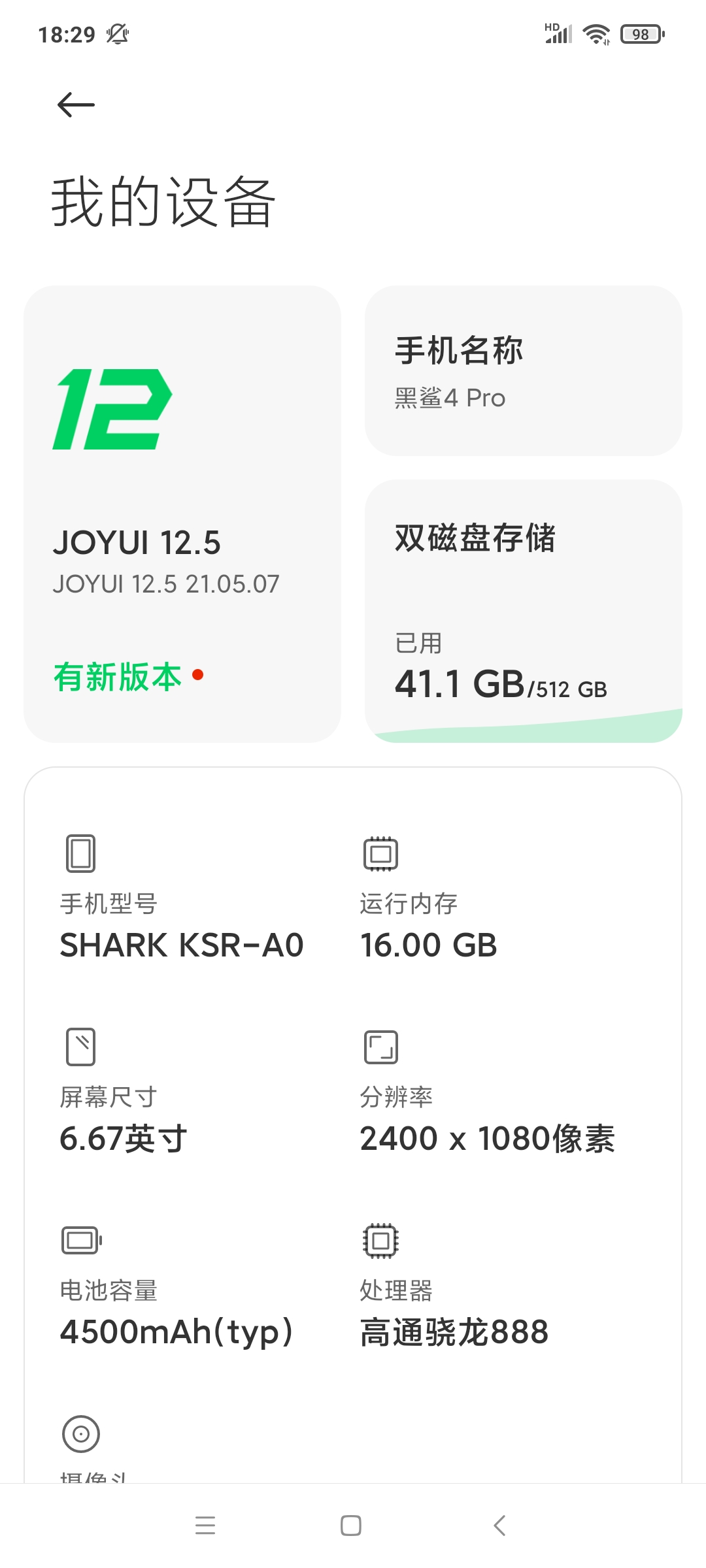
Task: Open the 手机名称 card
Action: (x=523, y=370)
